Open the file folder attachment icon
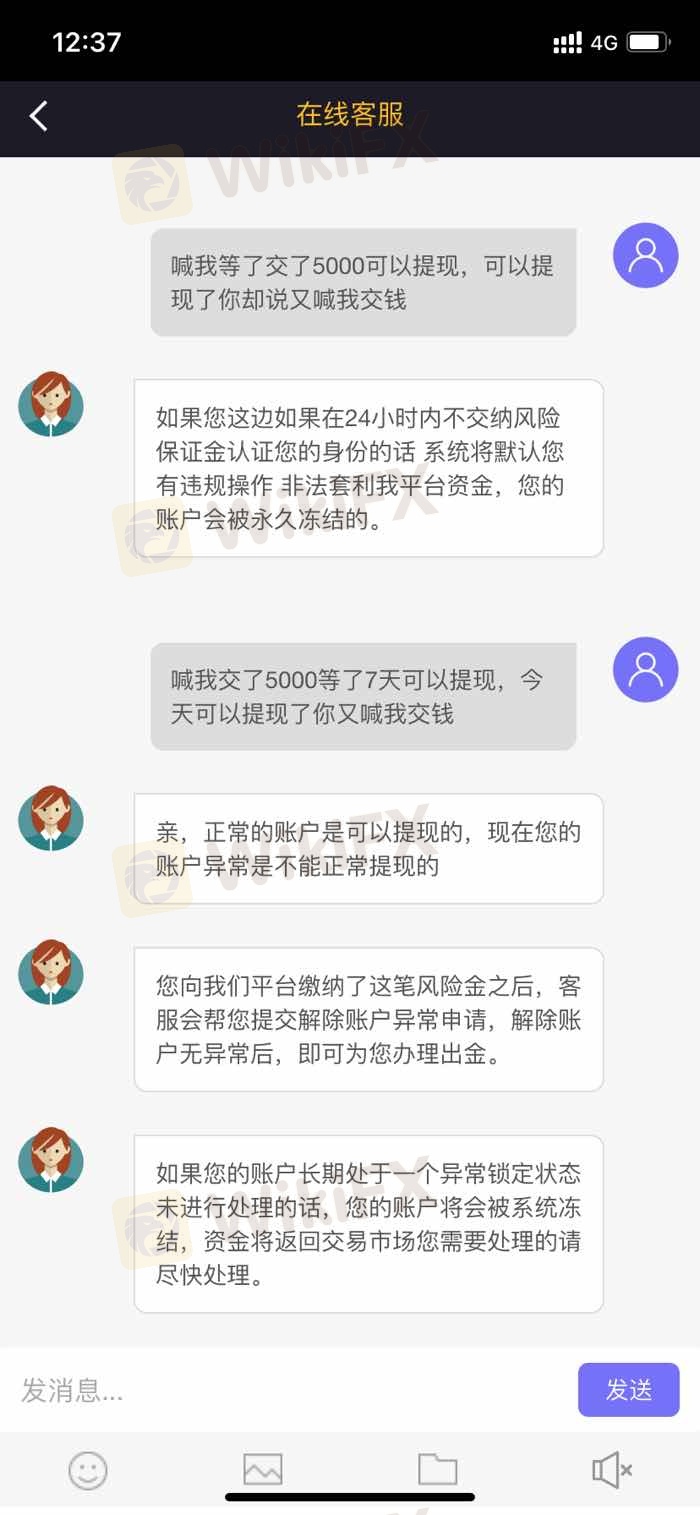The image size is (700, 1515). (438, 1470)
